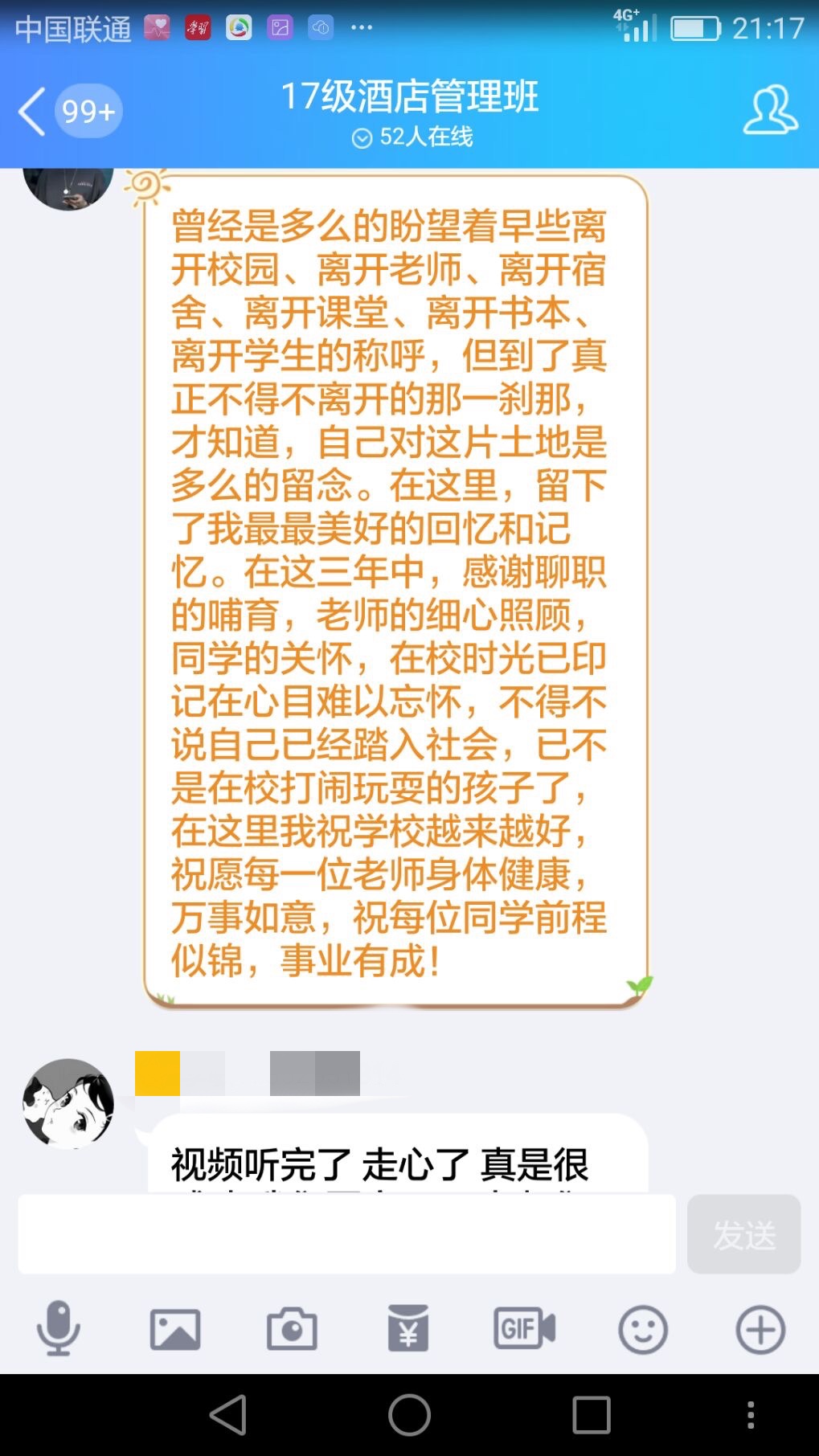Tap the system home button
The width and height of the screenshot is (819, 1456).
(409, 1415)
